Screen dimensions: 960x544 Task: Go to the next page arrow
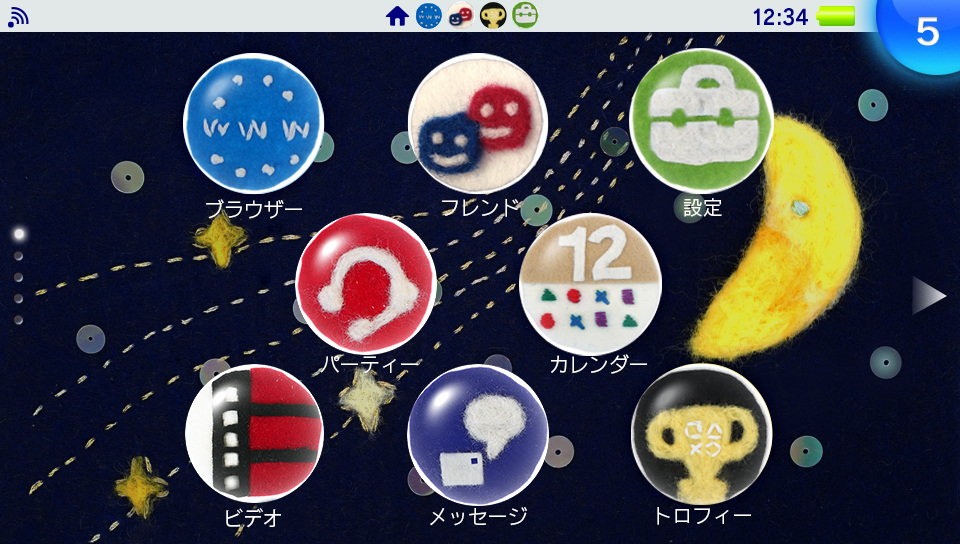pos(929,296)
